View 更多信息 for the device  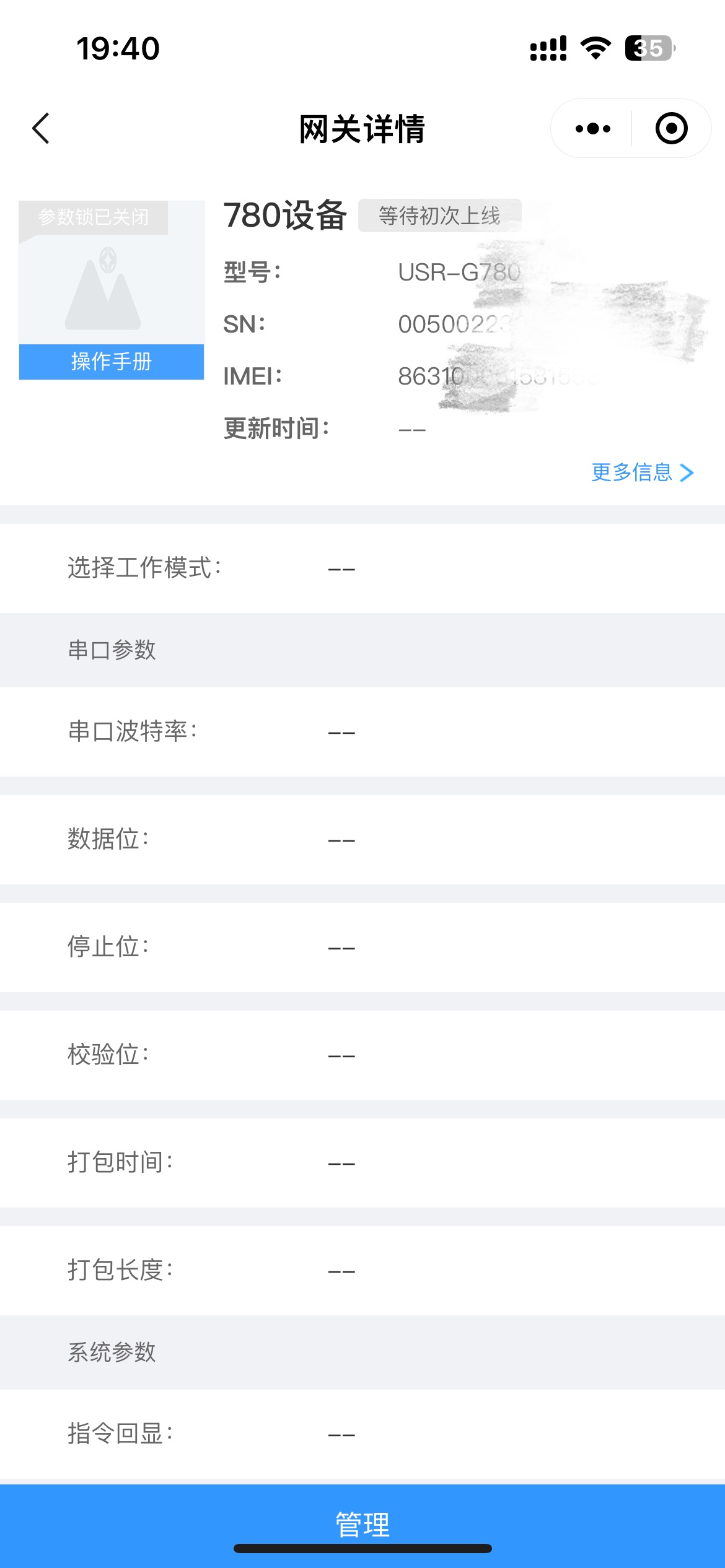[x=642, y=473]
